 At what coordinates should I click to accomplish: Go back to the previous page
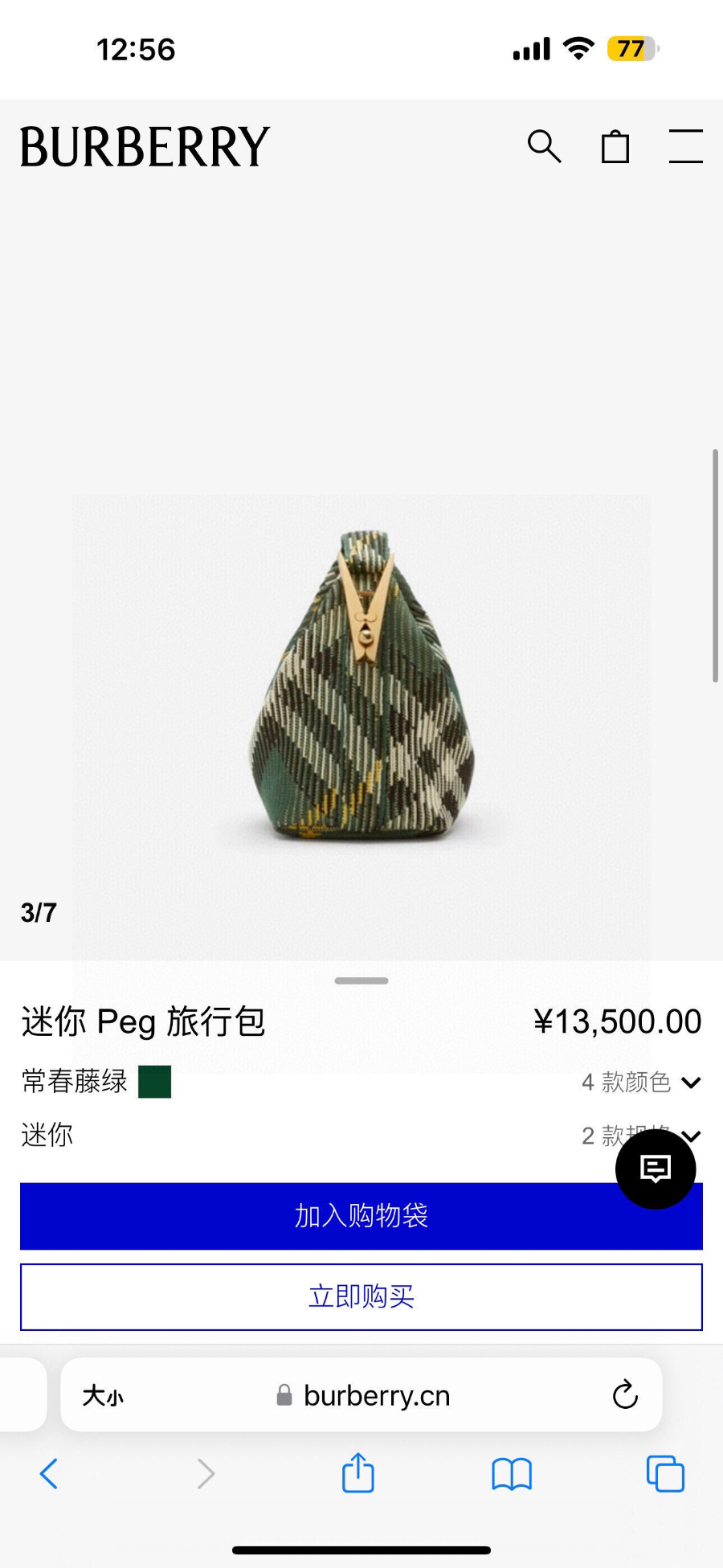tap(49, 1473)
